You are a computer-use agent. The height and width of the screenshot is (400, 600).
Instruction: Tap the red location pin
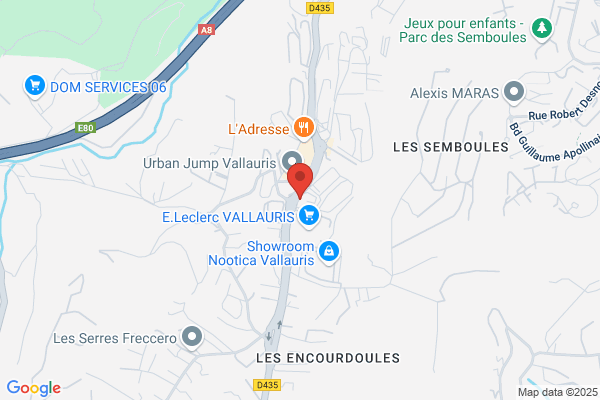[300, 180]
